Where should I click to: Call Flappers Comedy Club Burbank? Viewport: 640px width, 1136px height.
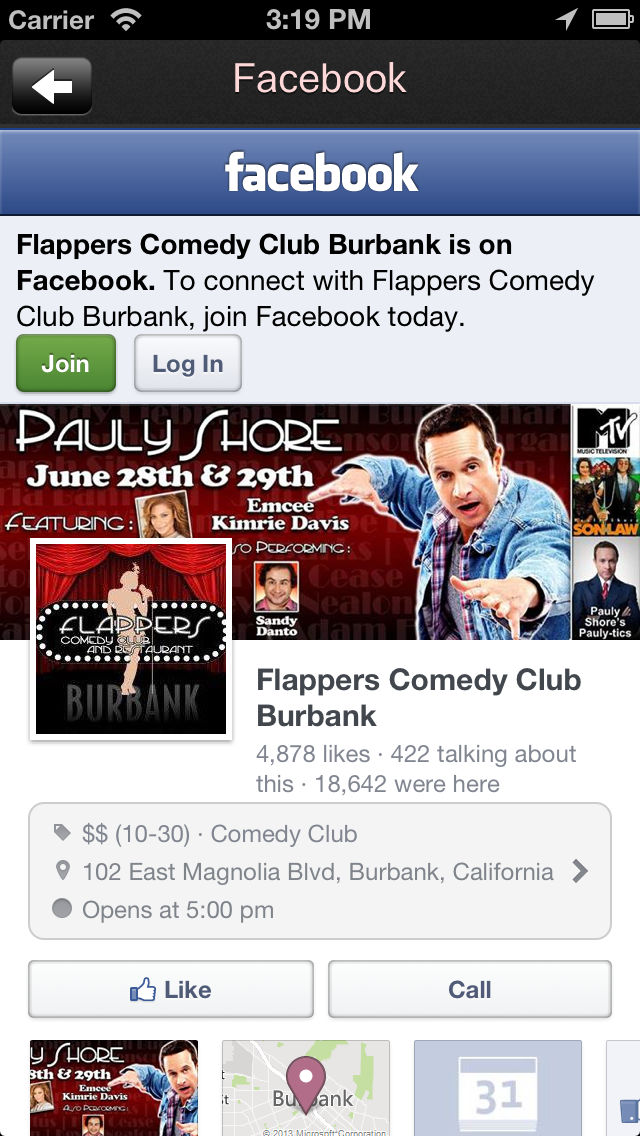click(x=470, y=990)
